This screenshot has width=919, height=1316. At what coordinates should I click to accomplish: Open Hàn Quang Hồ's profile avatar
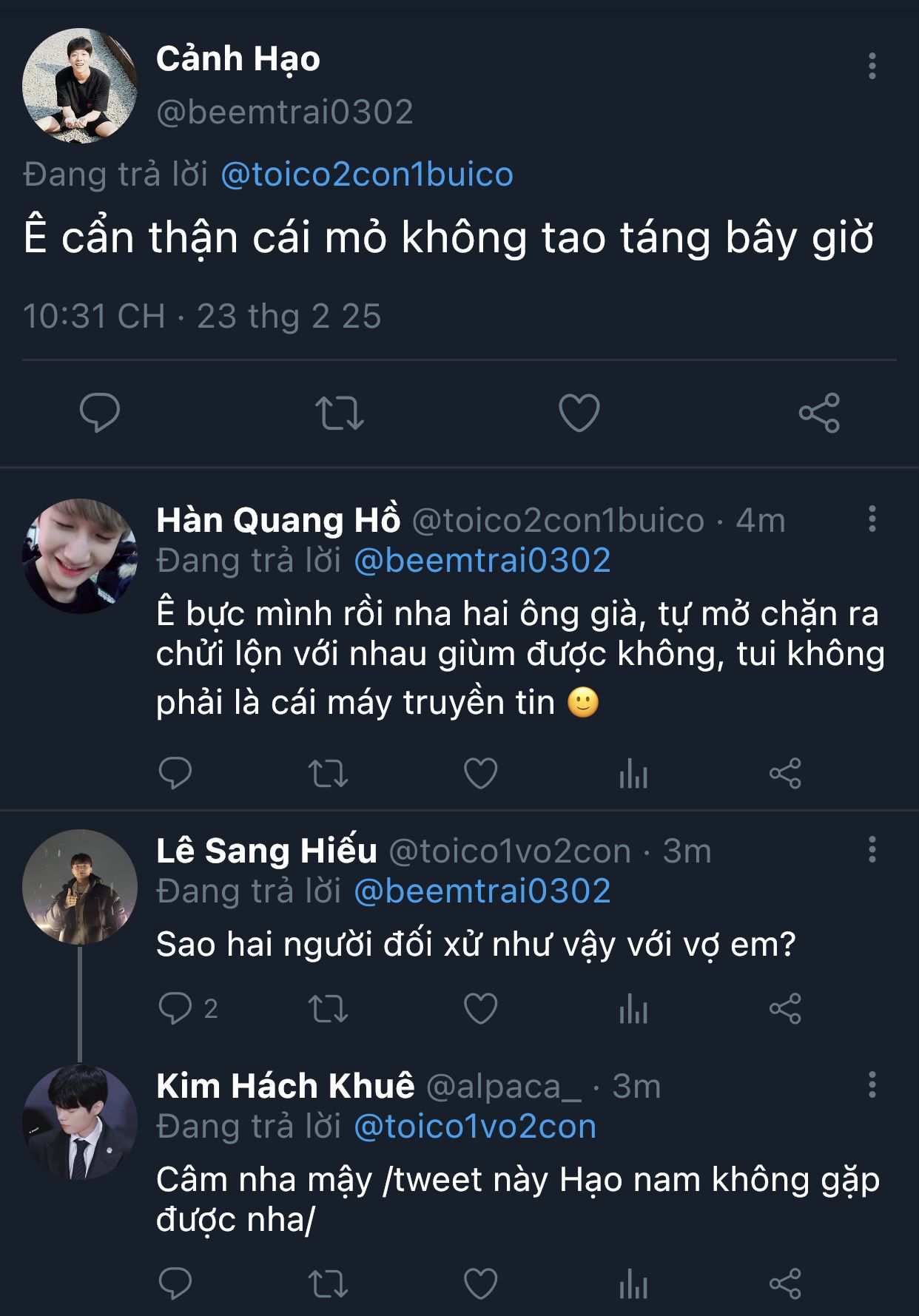tap(79, 556)
